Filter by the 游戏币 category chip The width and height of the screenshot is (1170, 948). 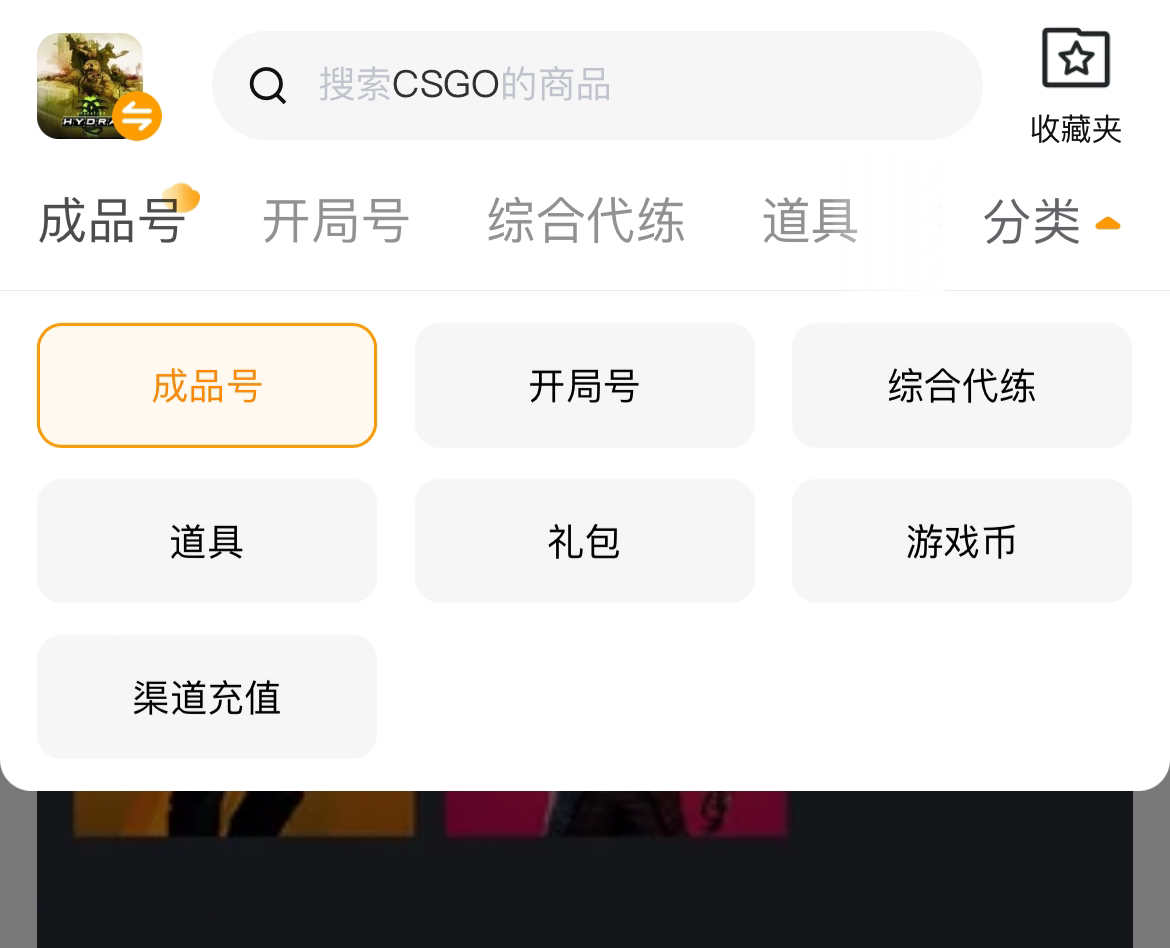(961, 541)
